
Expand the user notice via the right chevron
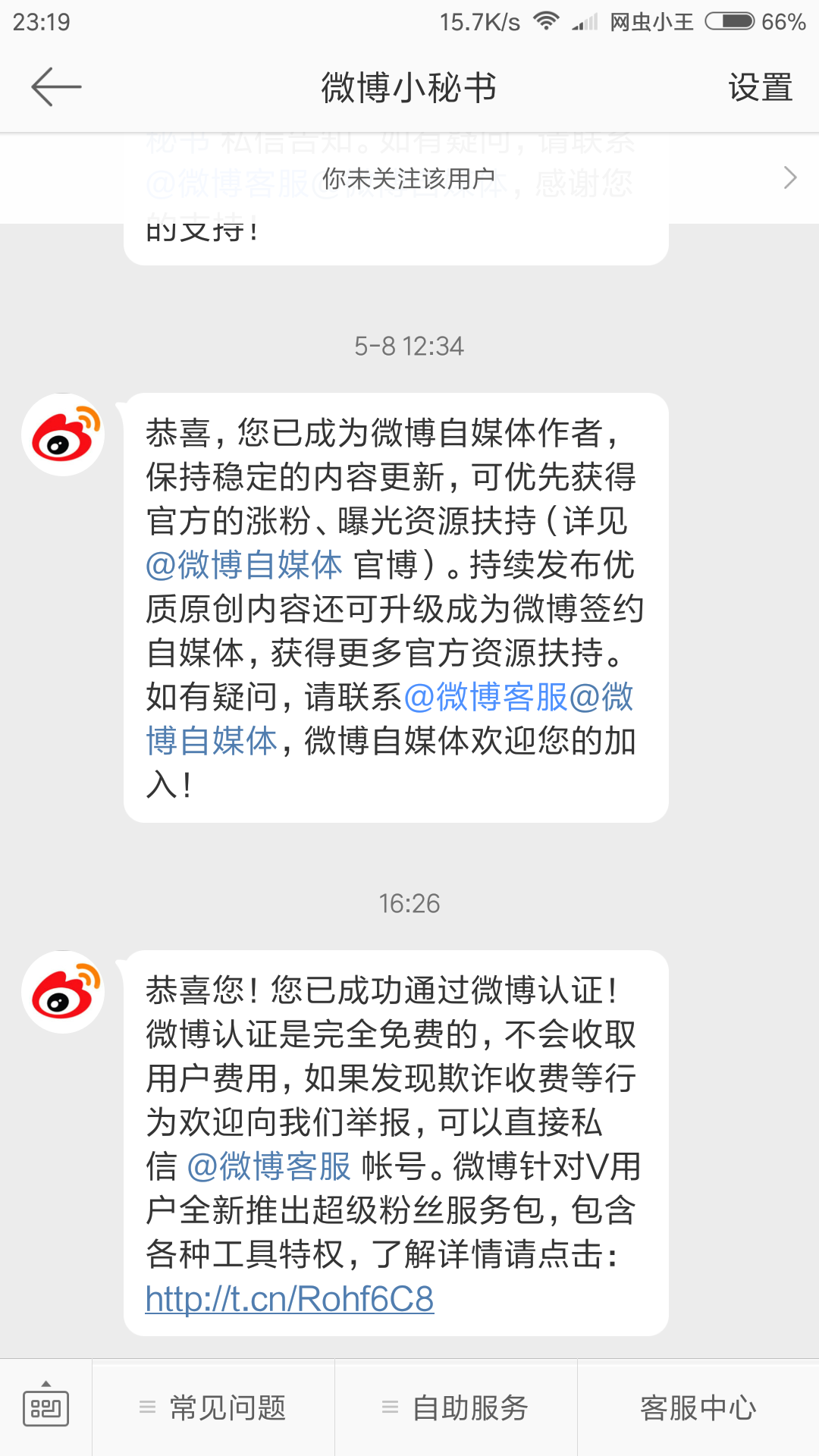pyautogui.click(x=789, y=178)
